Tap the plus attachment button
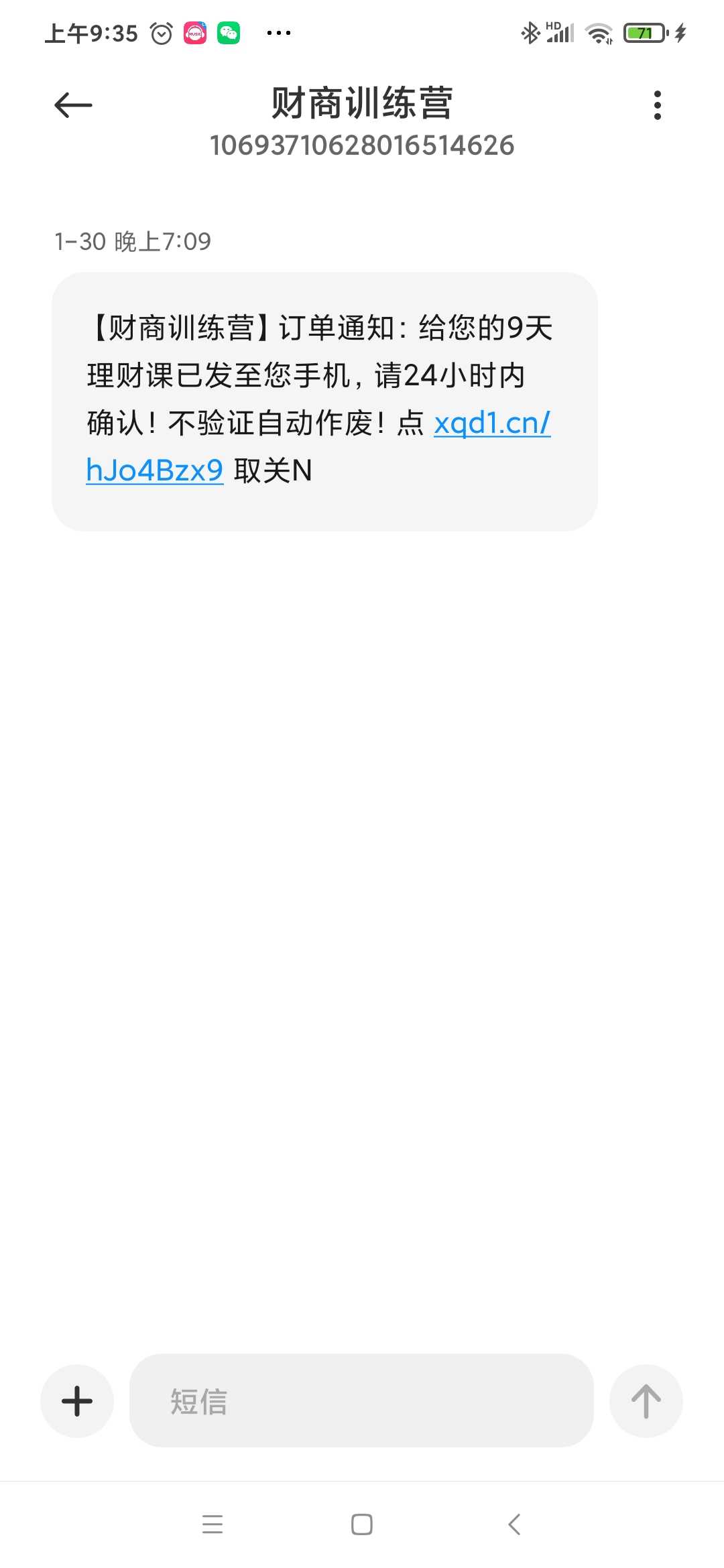Image resolution: width=724 pixels, height=1568 pixels. 77,1401
